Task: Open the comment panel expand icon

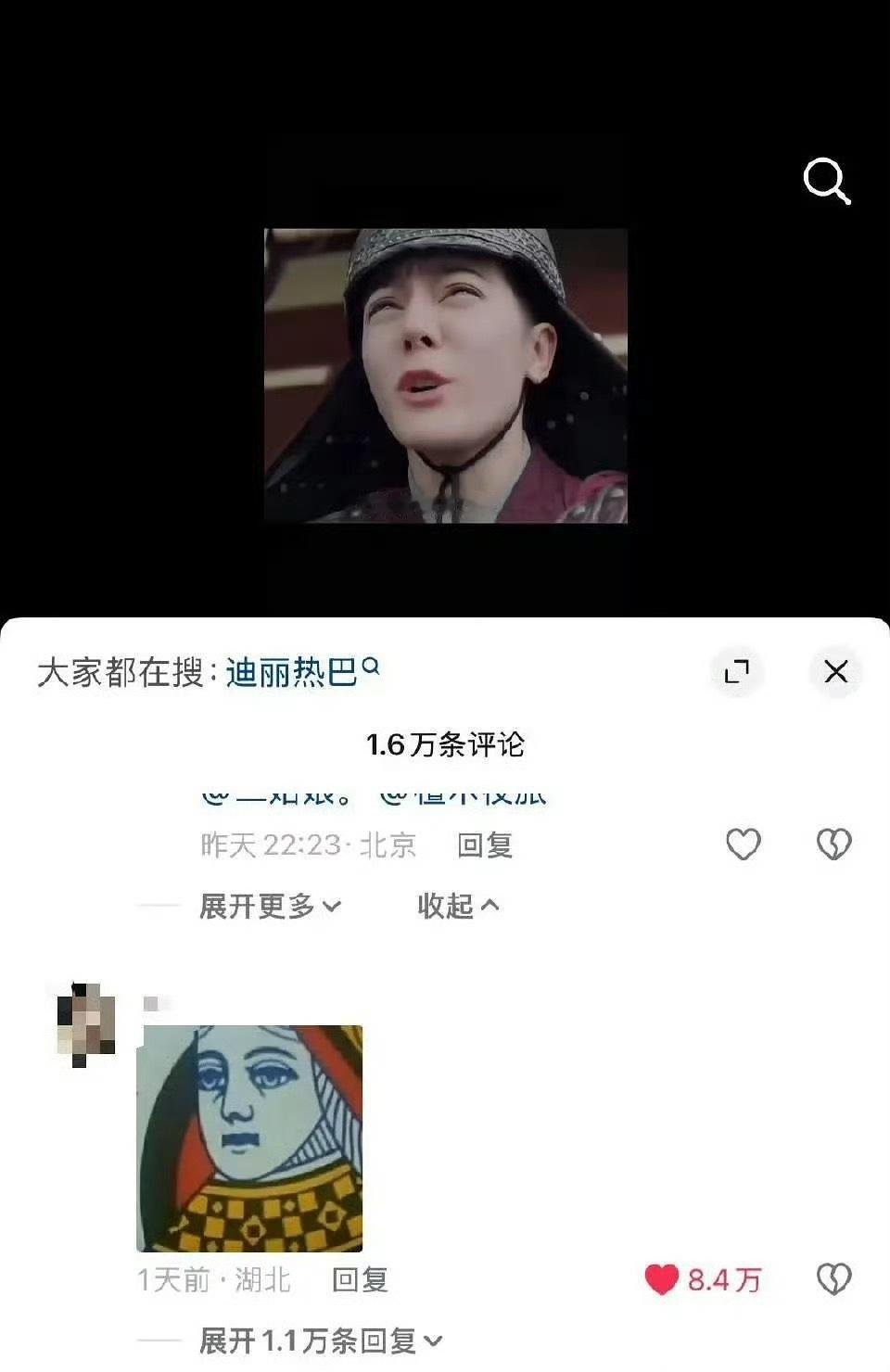Action: coord(737,673)
